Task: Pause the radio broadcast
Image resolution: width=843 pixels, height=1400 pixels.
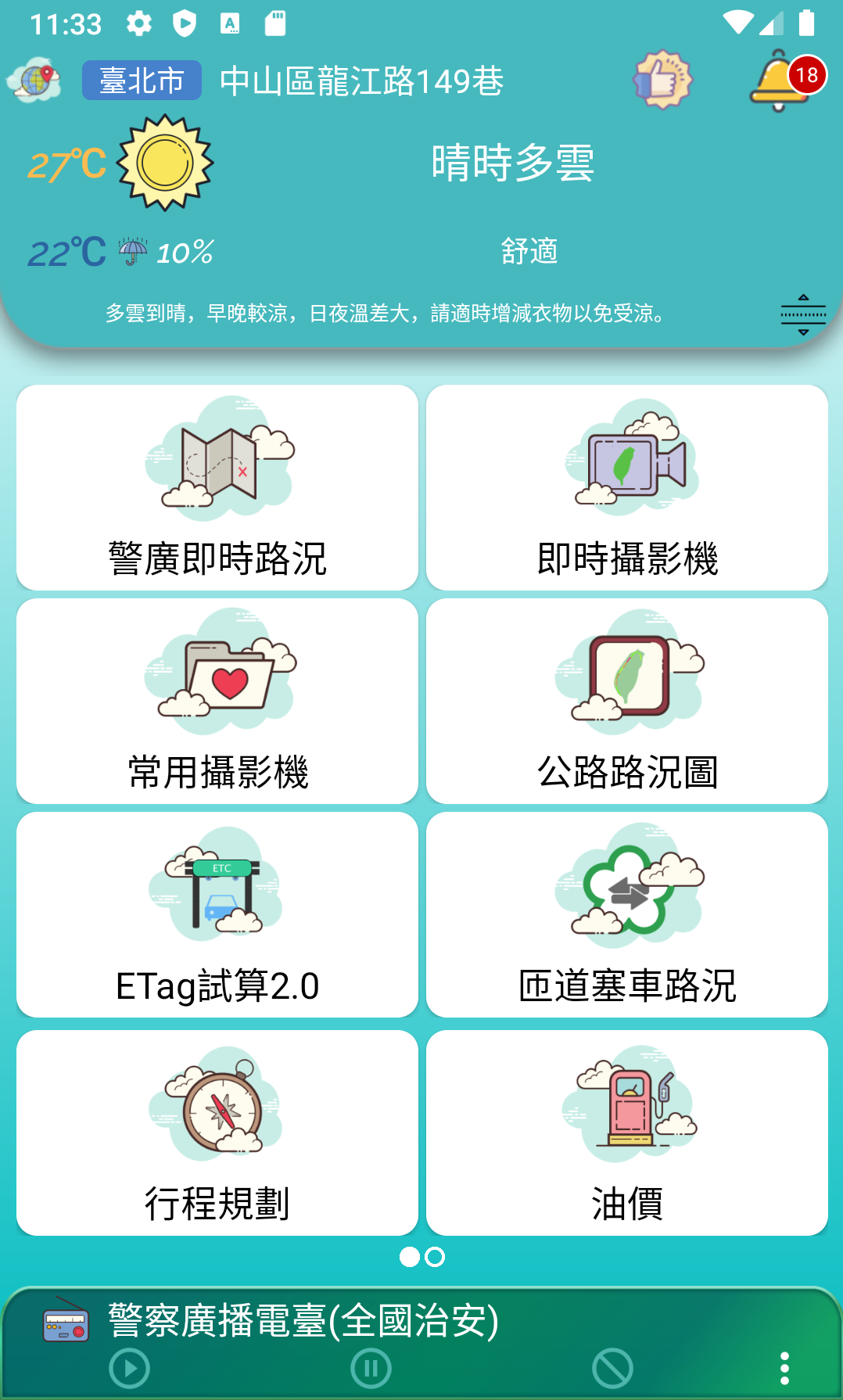Action: [371, 1369]
